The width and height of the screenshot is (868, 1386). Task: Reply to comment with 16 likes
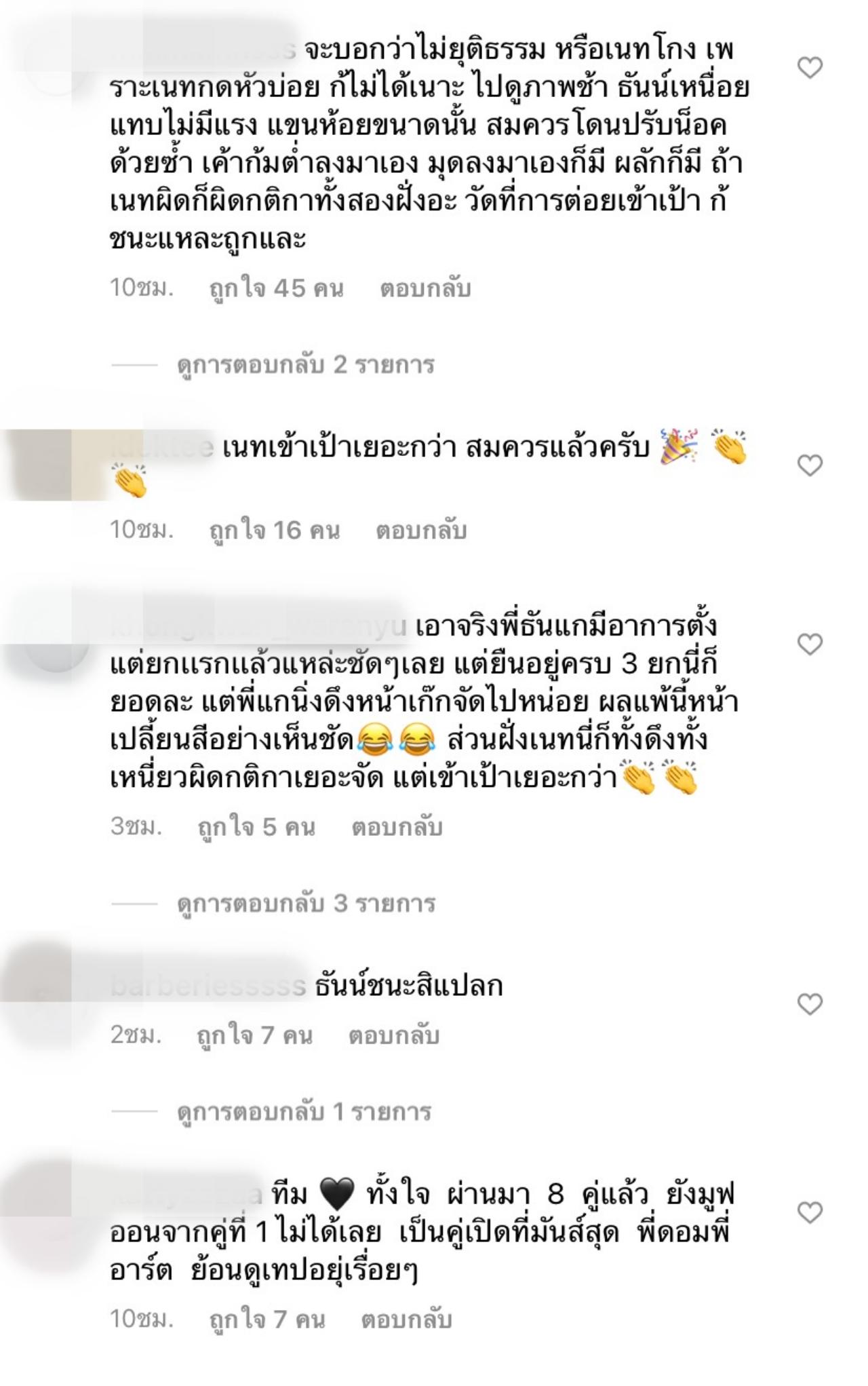pos(421,530)
